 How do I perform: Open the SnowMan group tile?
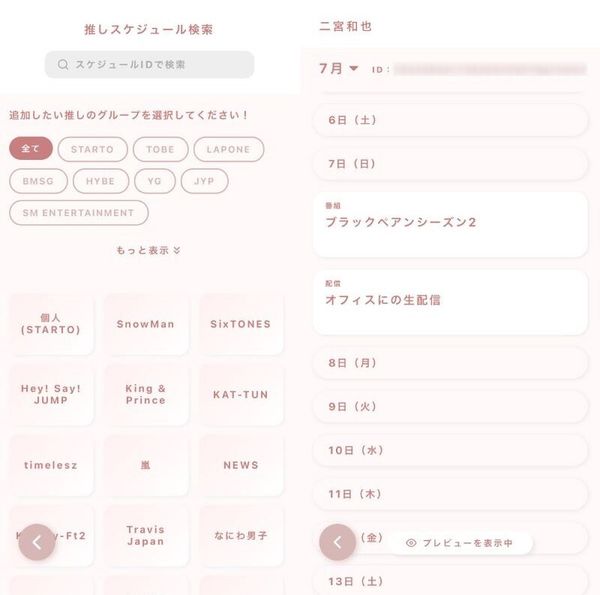[145, 324]
